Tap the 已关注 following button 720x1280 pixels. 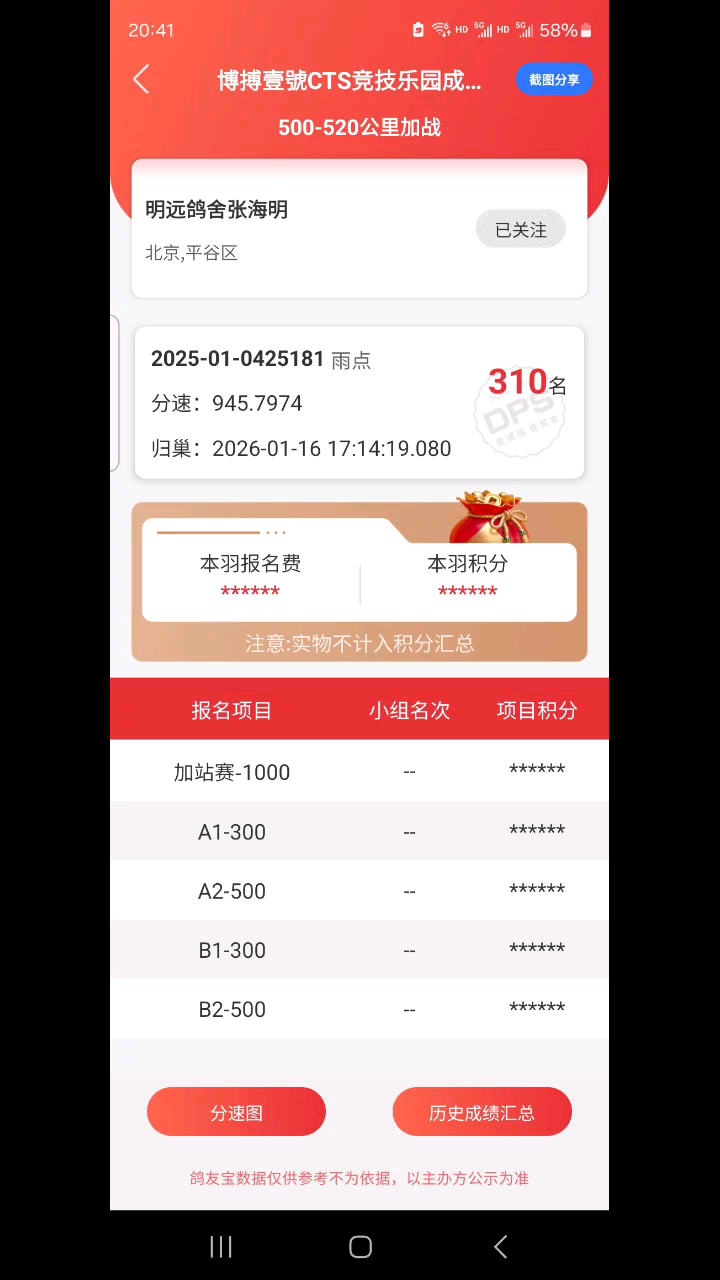point(520,230)
